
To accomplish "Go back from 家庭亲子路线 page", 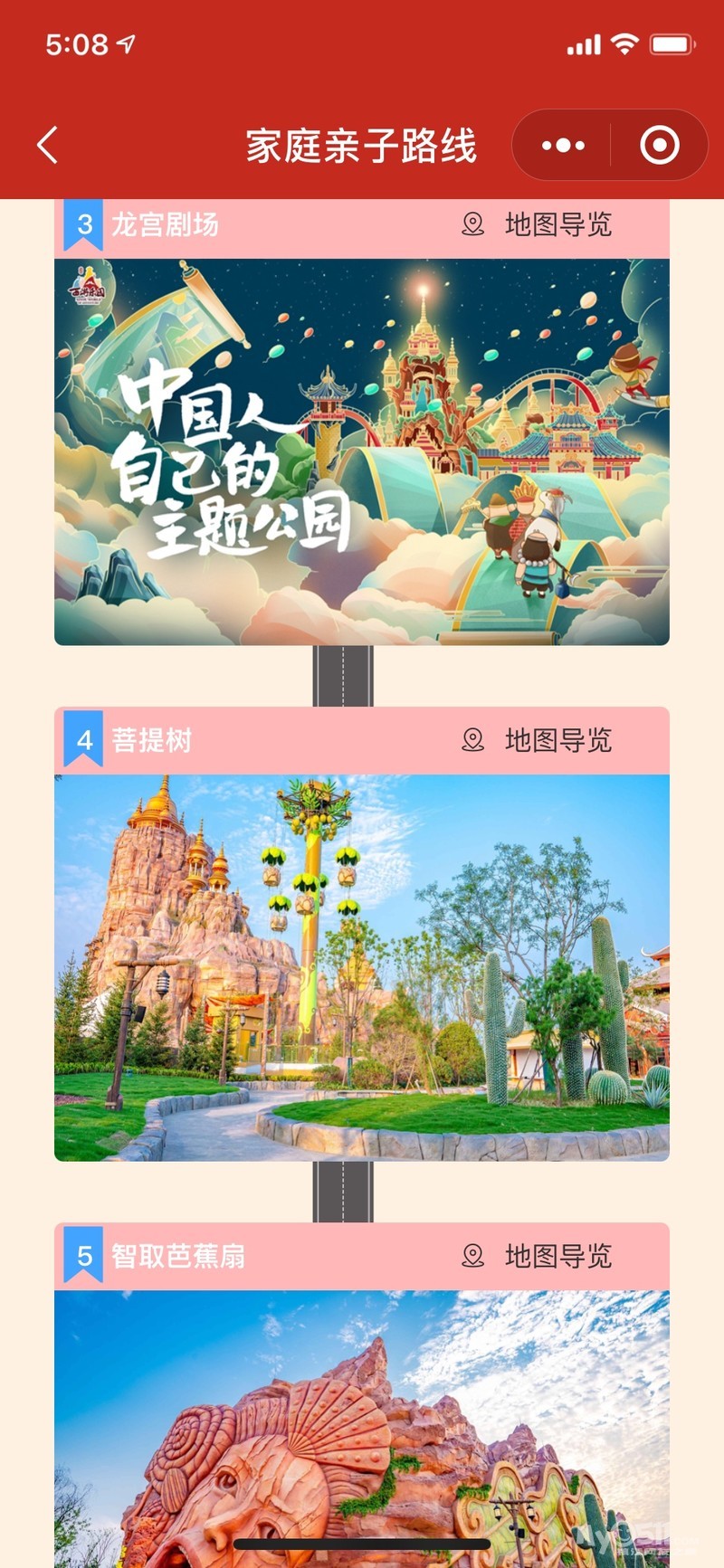I will [x=48, y=145].
